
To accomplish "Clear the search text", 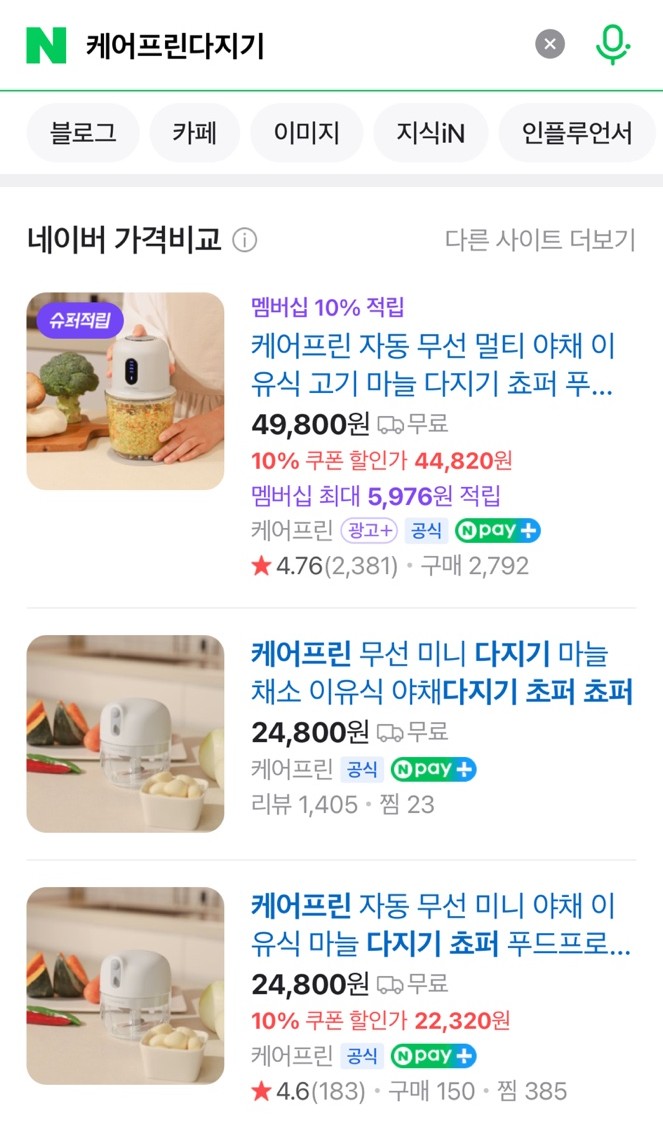I will point(549,44).
